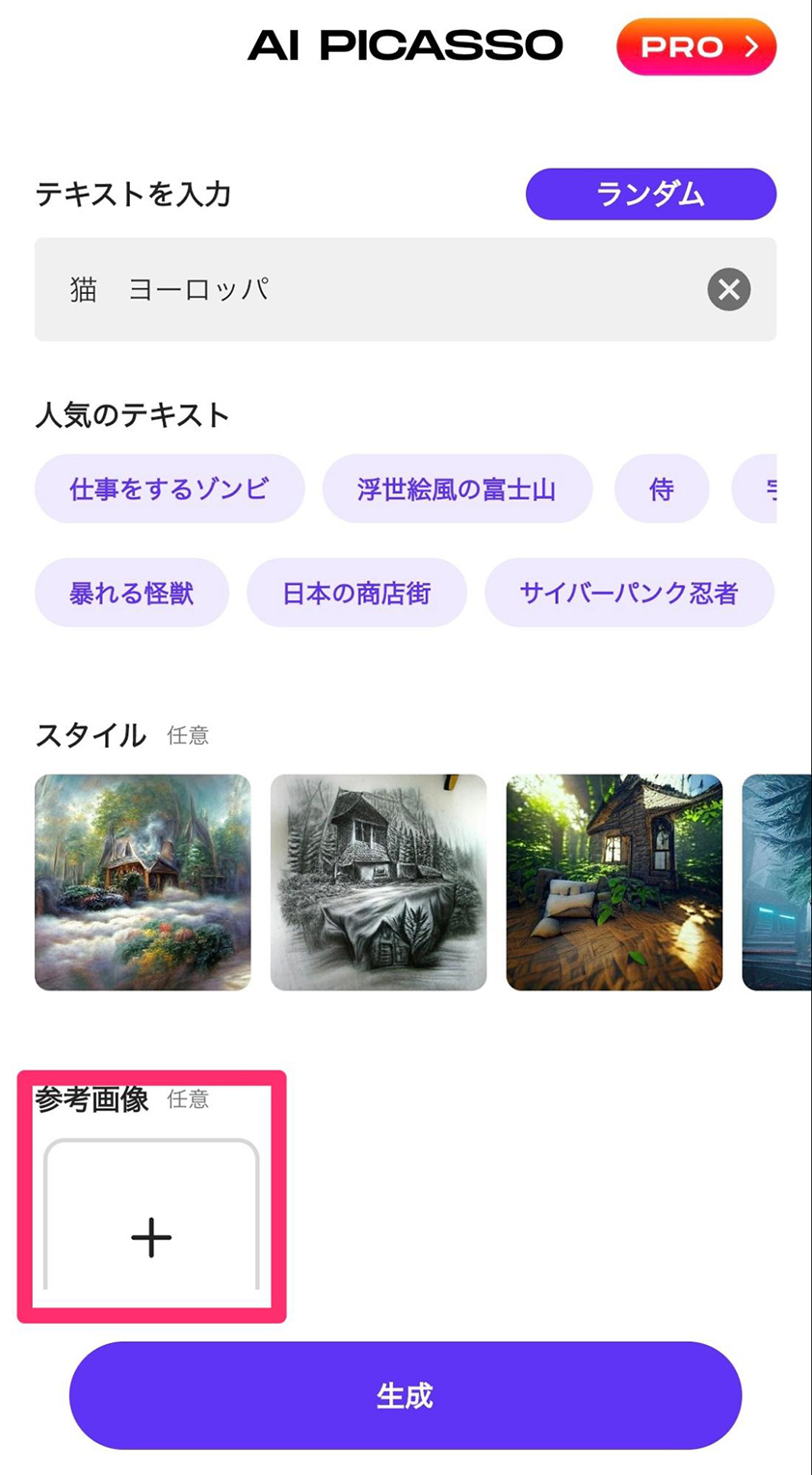The image size is (812, 1475).
Task: Pick the 侍 chip
Action: (662, 488)
